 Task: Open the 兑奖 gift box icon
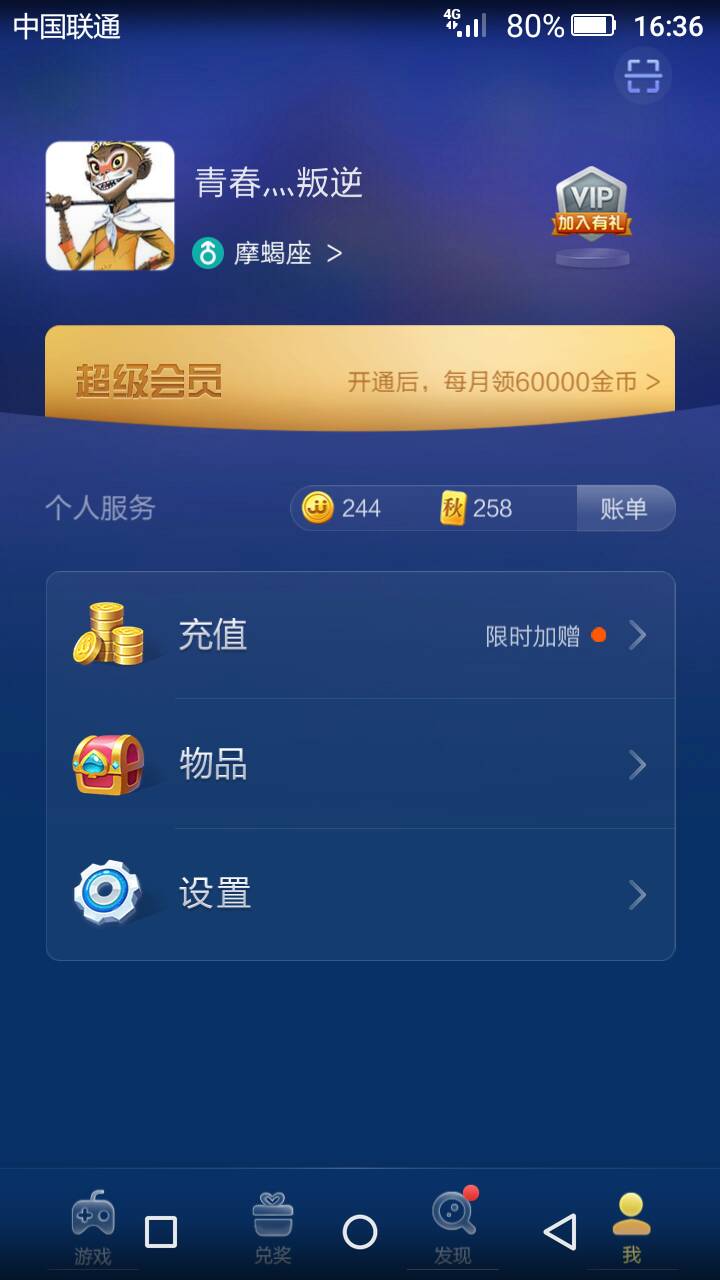(272, 1214)
